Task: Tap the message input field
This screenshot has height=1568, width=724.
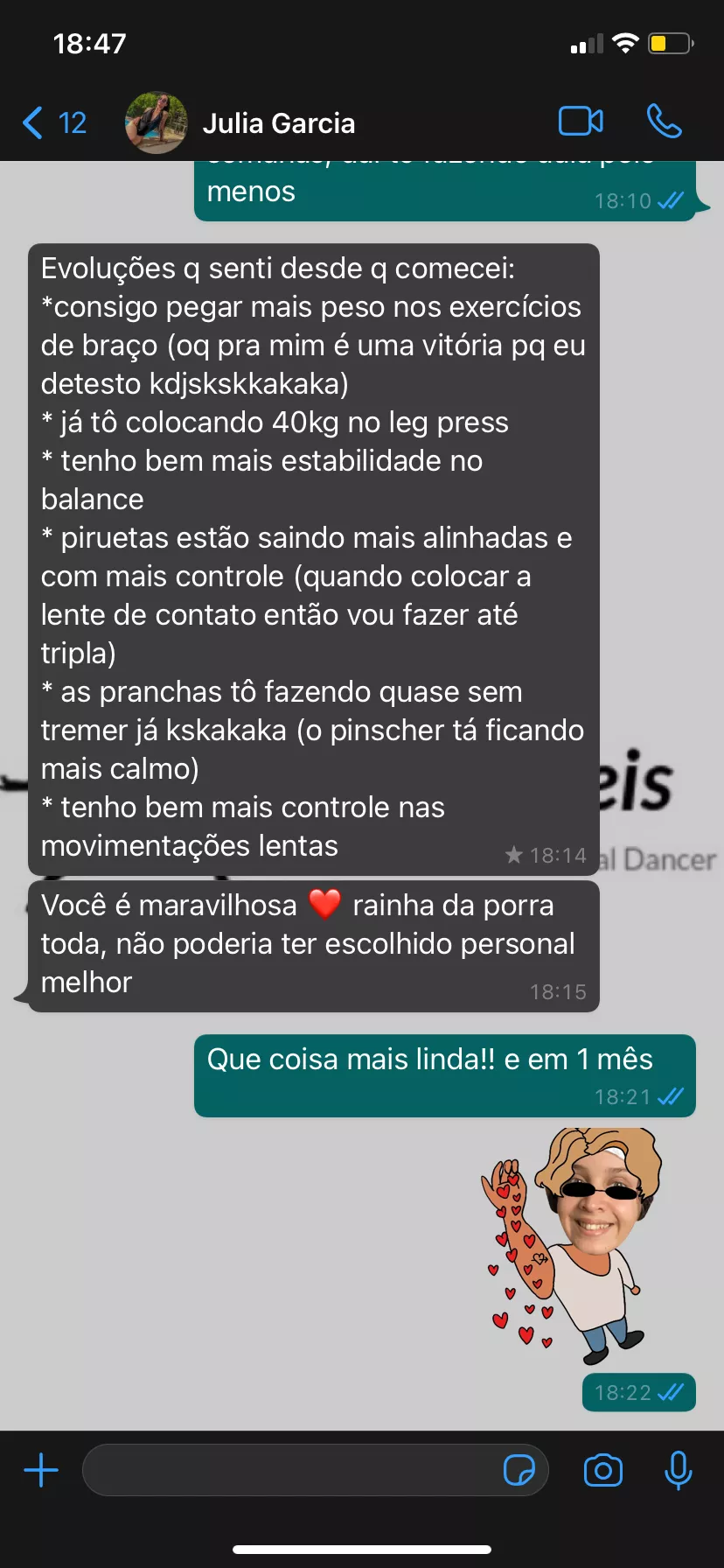Action: tap(289, 1470)
